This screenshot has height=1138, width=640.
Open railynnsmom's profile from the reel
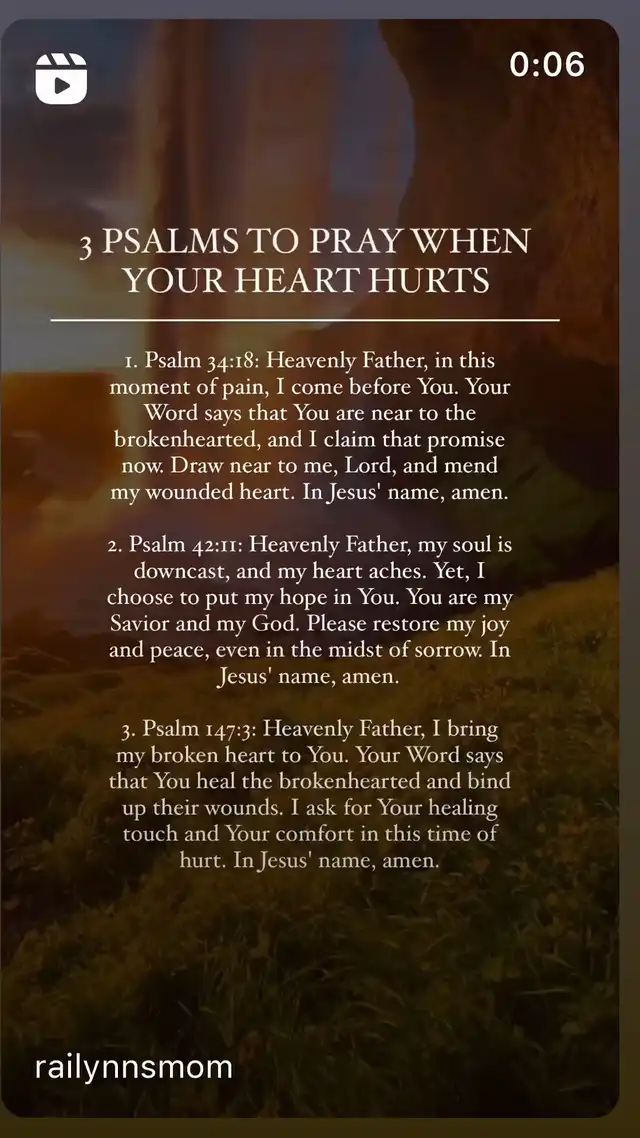coord(134,1068)
